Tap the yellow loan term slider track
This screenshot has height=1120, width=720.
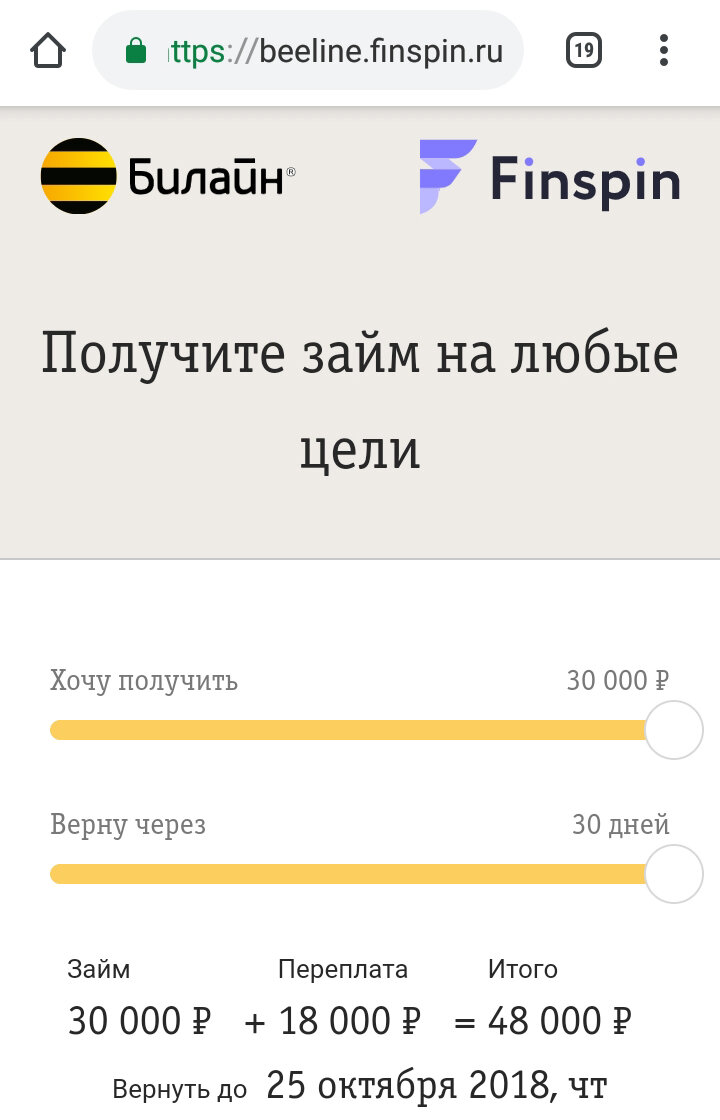350,873
